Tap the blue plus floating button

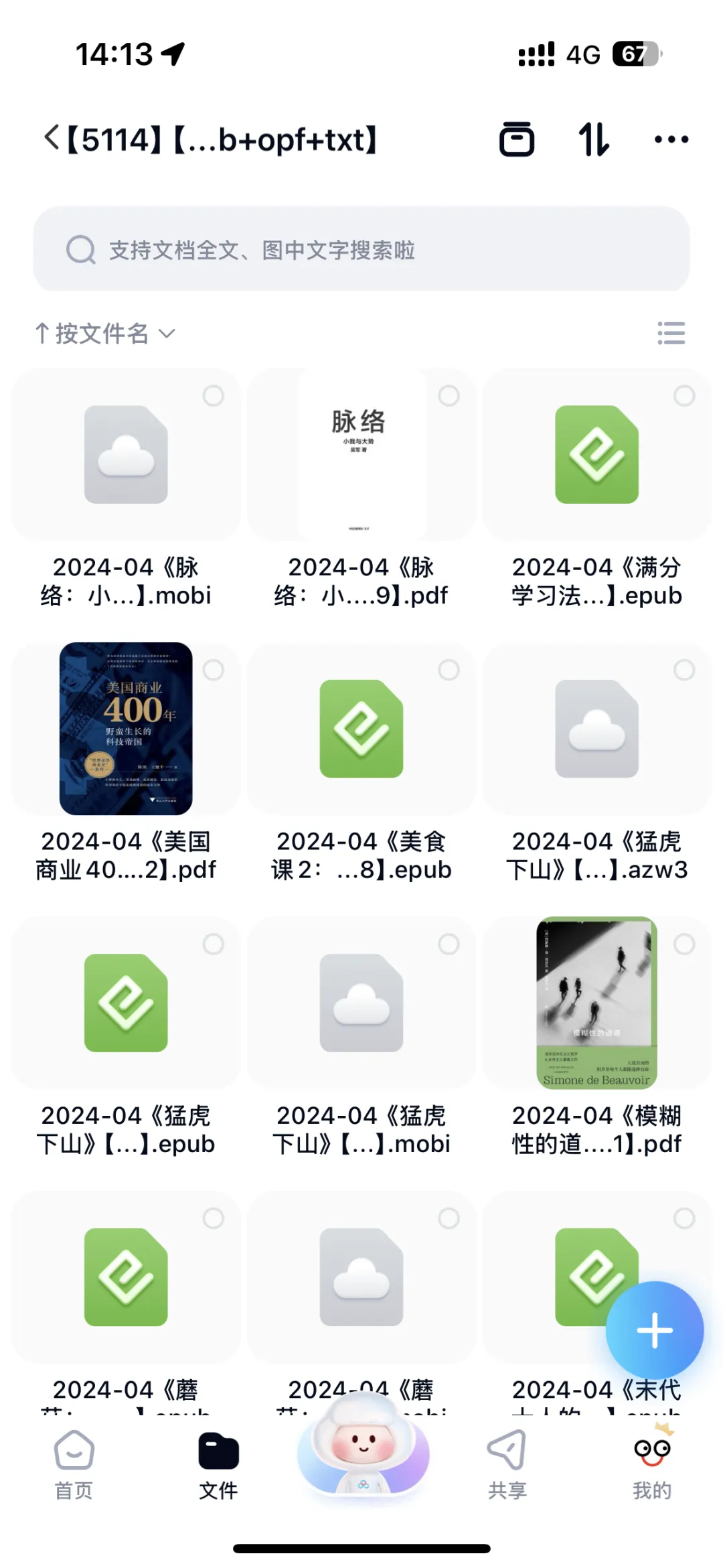654,1330
